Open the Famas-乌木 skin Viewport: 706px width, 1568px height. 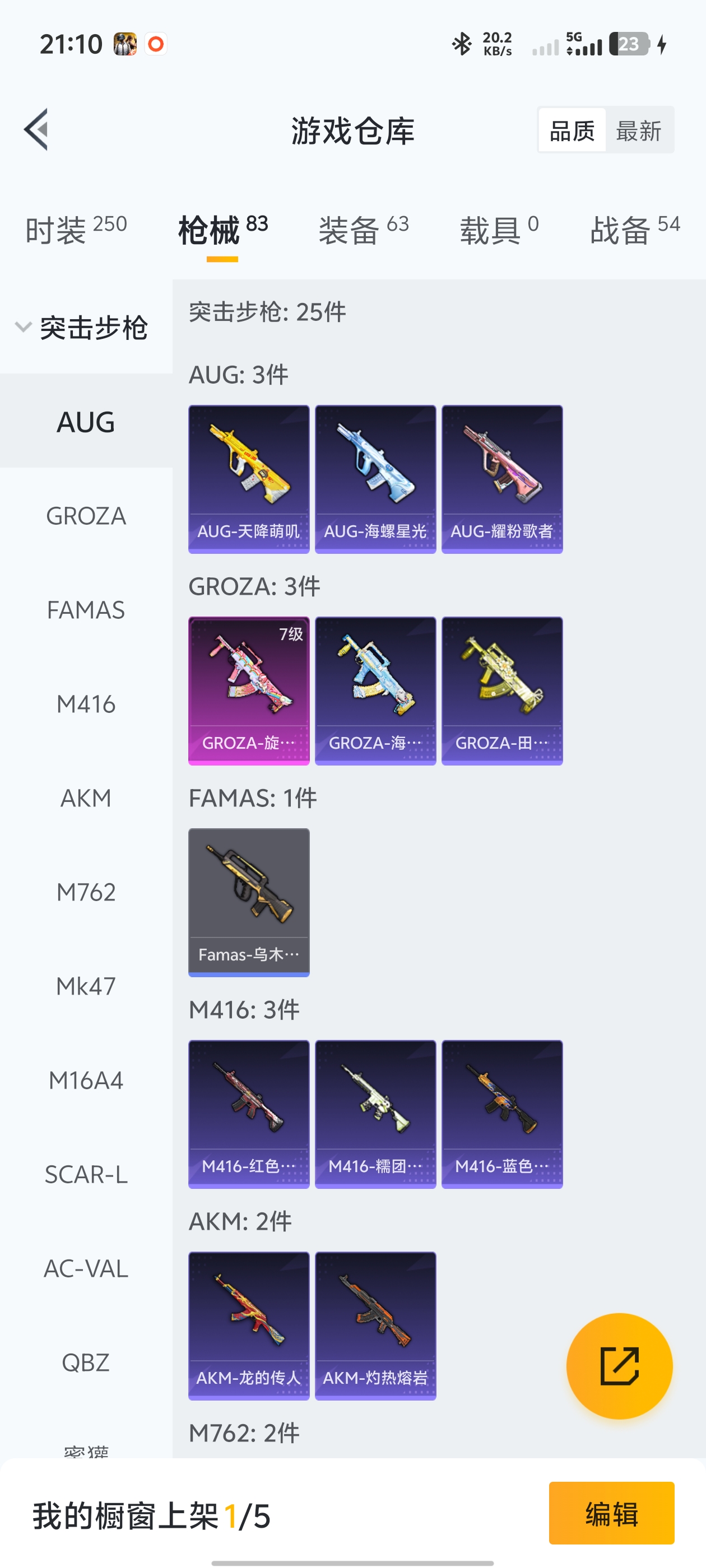click(249, 902)
